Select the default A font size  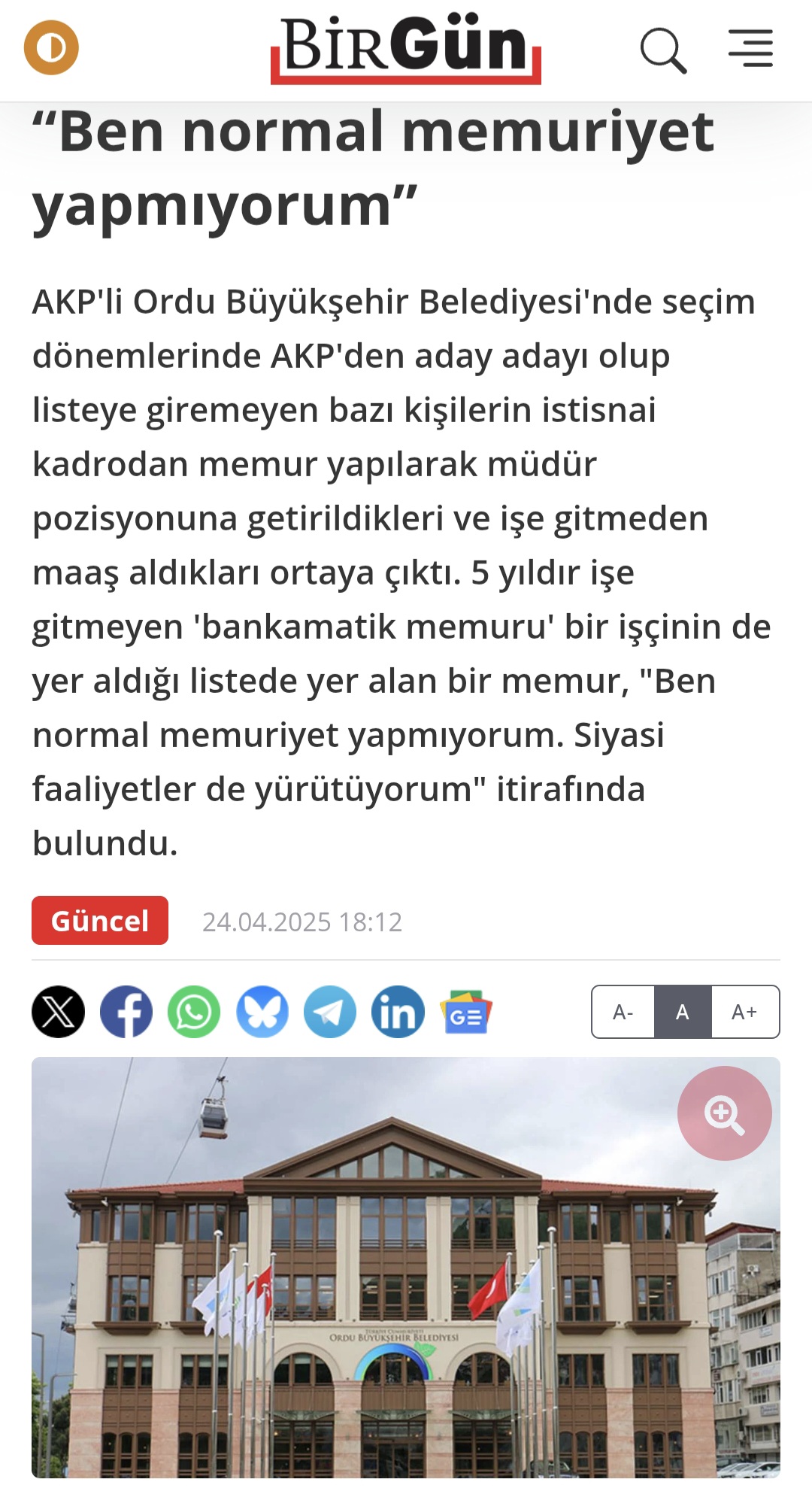point(683,1012)
